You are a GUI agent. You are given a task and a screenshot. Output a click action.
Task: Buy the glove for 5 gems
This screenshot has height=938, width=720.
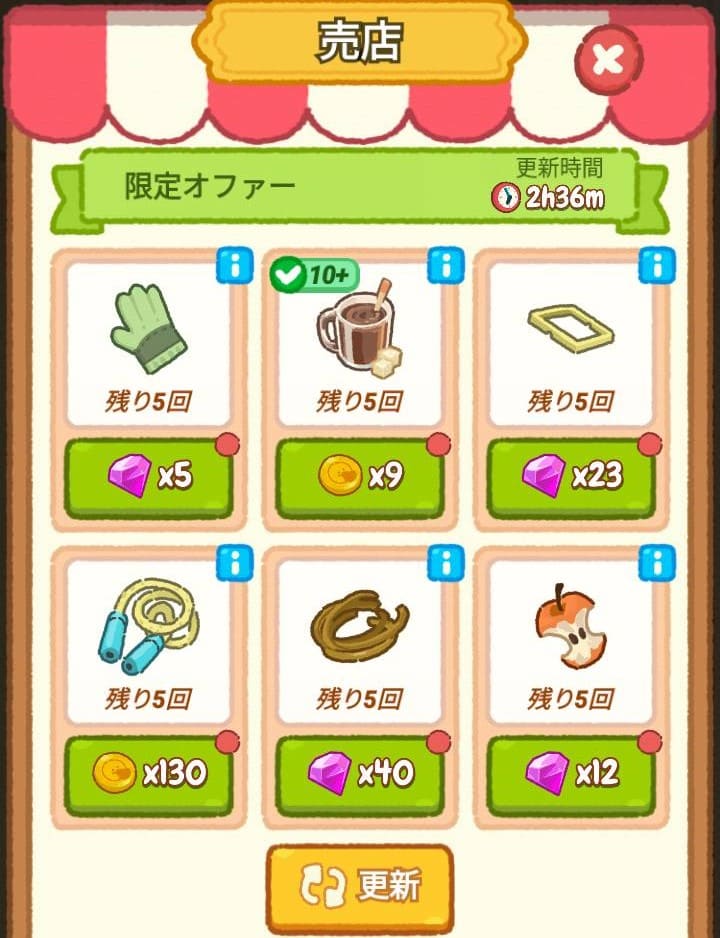[149, 477]
